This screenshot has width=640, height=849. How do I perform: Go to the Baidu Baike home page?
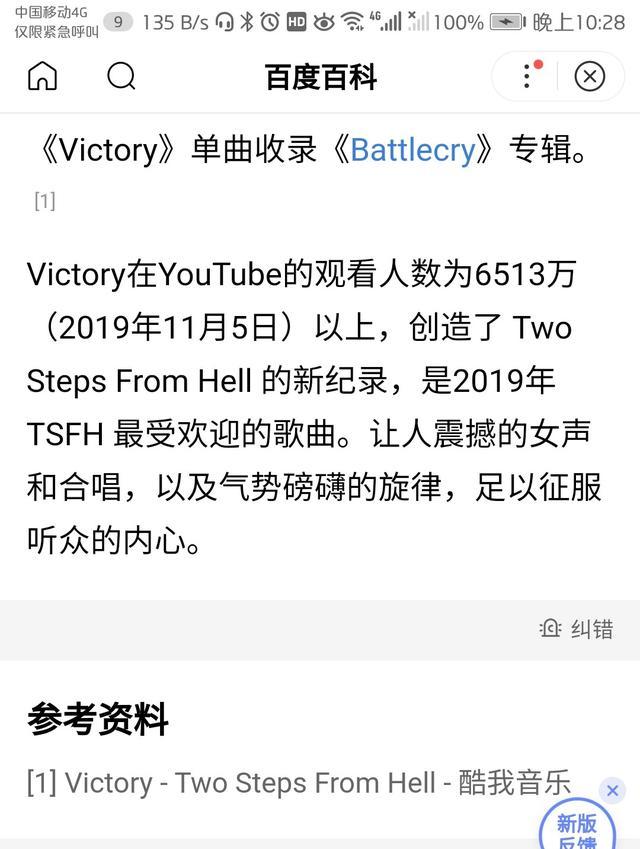(43, 76)
